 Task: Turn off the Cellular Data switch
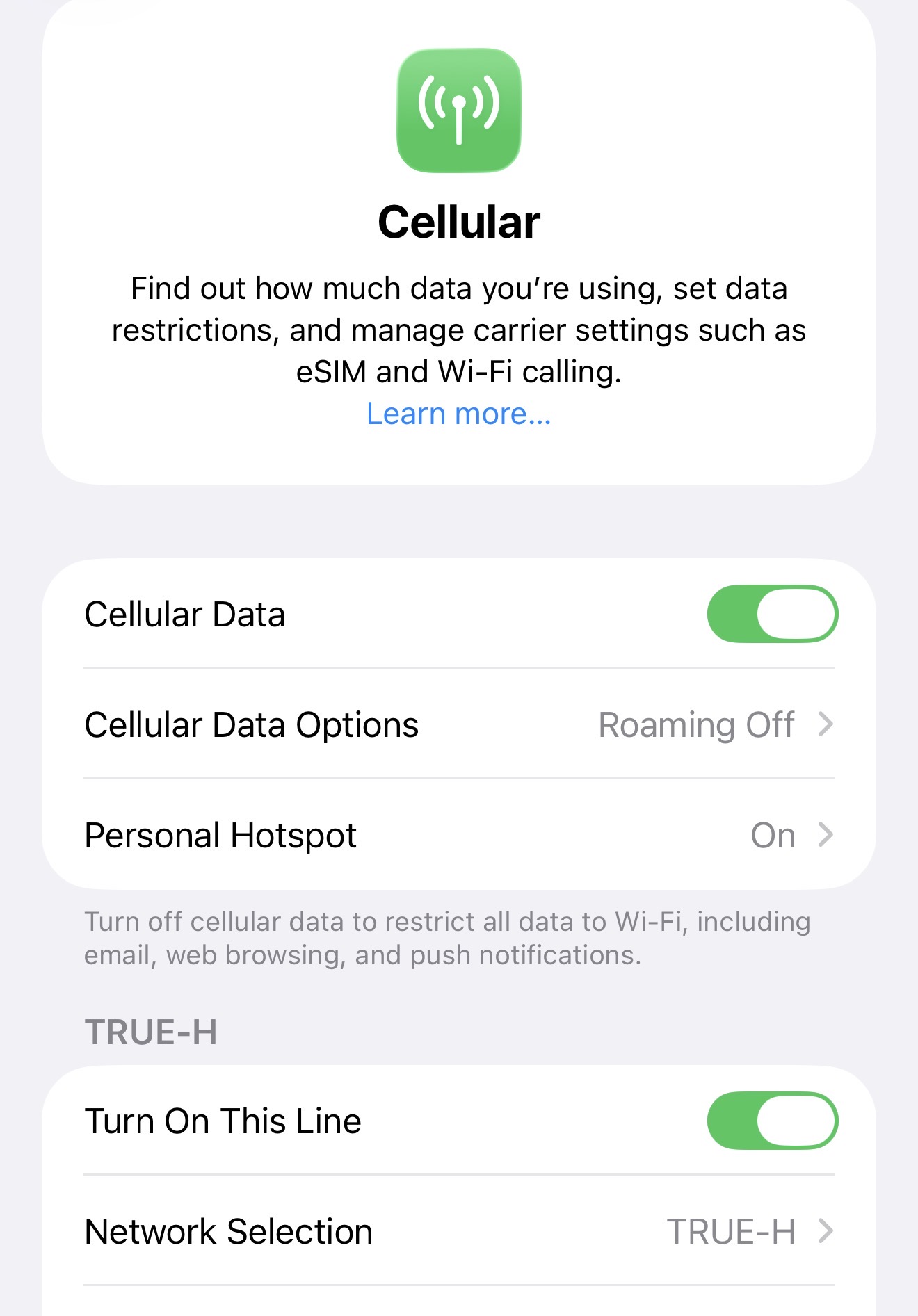point(772,614)
